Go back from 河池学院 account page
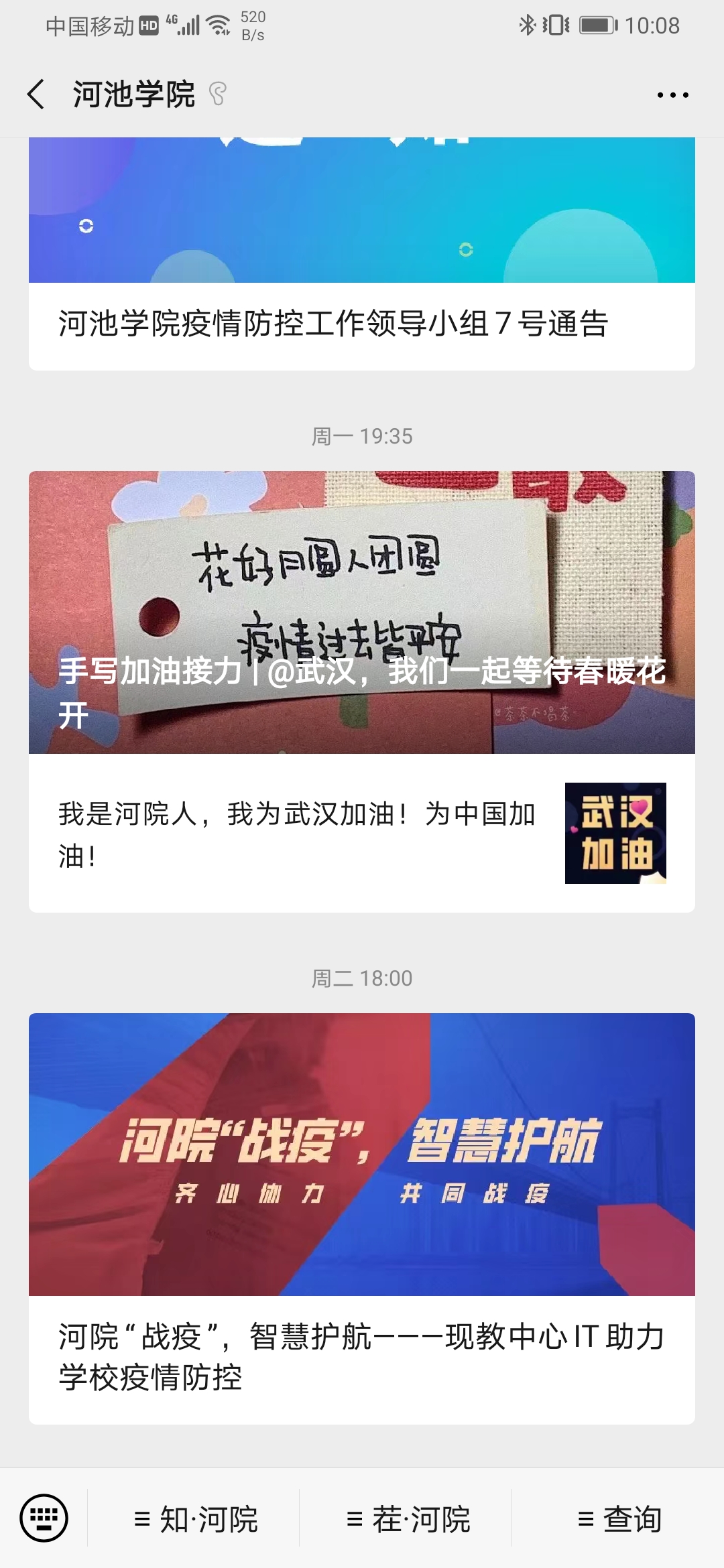Screen dimensions: 724x1568 tap(37, 94)
